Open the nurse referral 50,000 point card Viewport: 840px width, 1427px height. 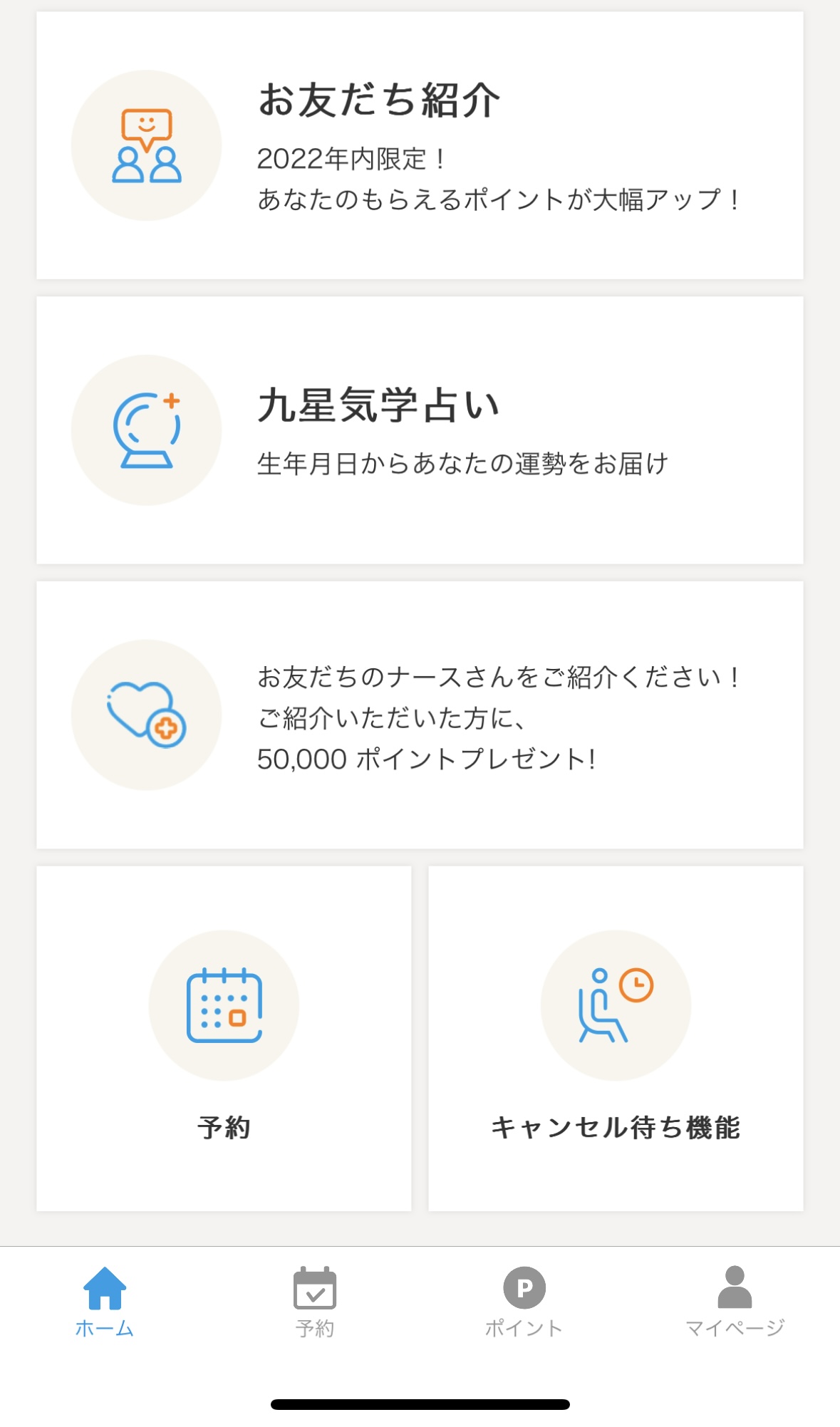click(x=420, y=715)
